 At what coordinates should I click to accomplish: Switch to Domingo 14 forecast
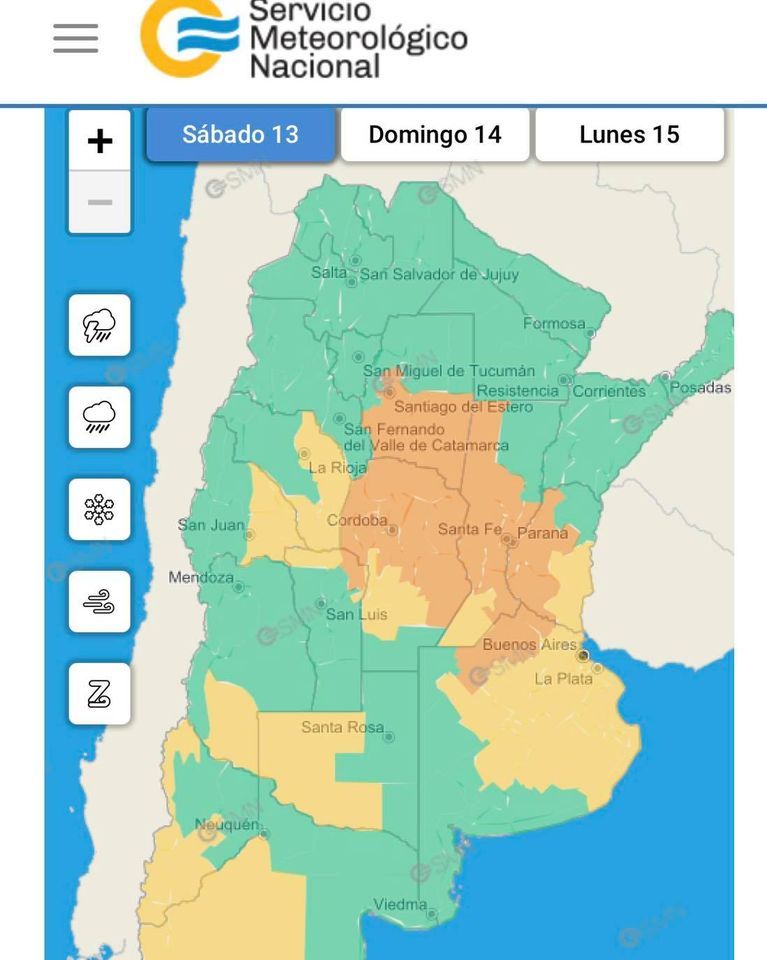tap(435, 135)
